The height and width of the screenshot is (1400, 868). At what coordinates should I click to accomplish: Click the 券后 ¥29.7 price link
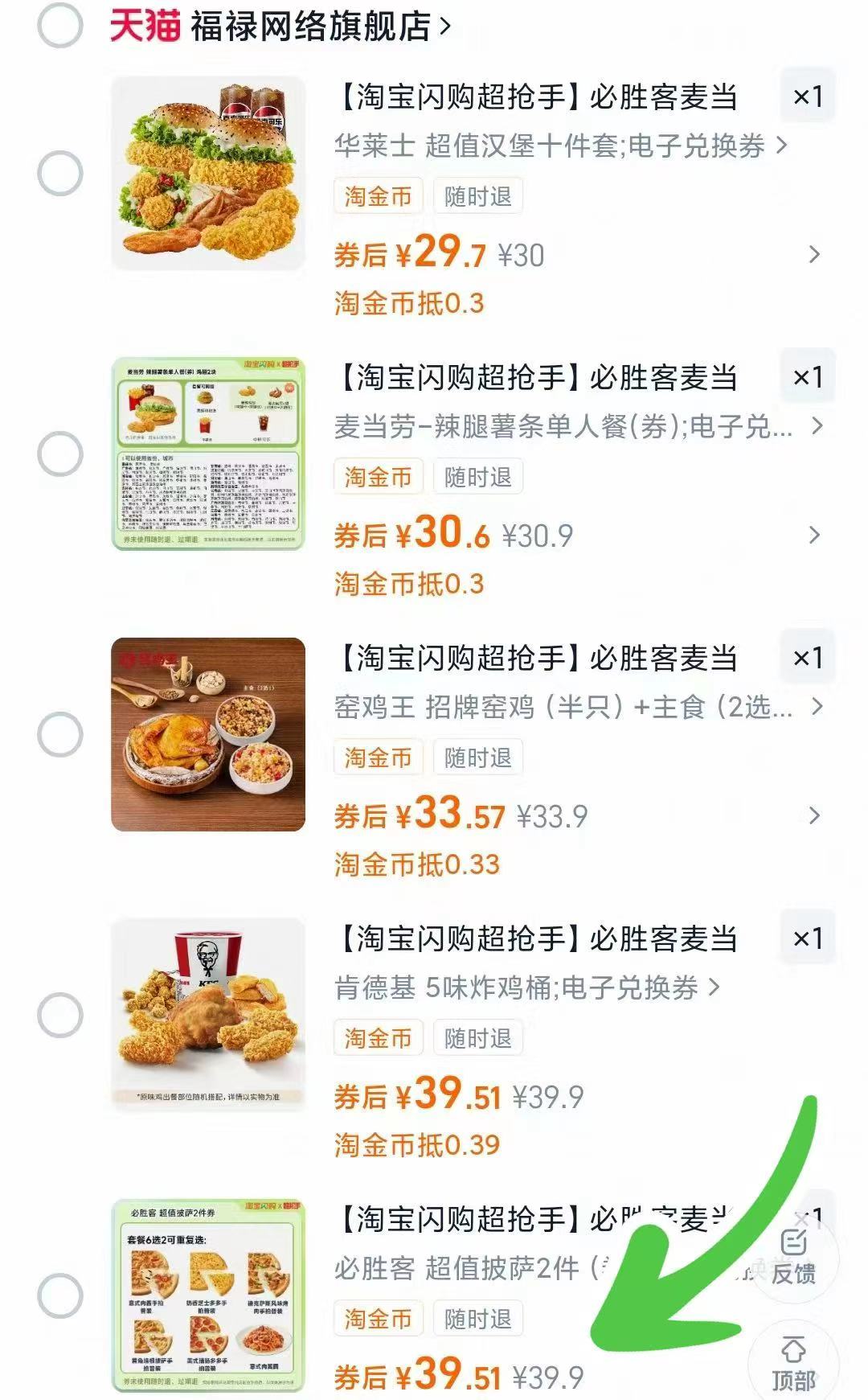(x=410, y=252)
